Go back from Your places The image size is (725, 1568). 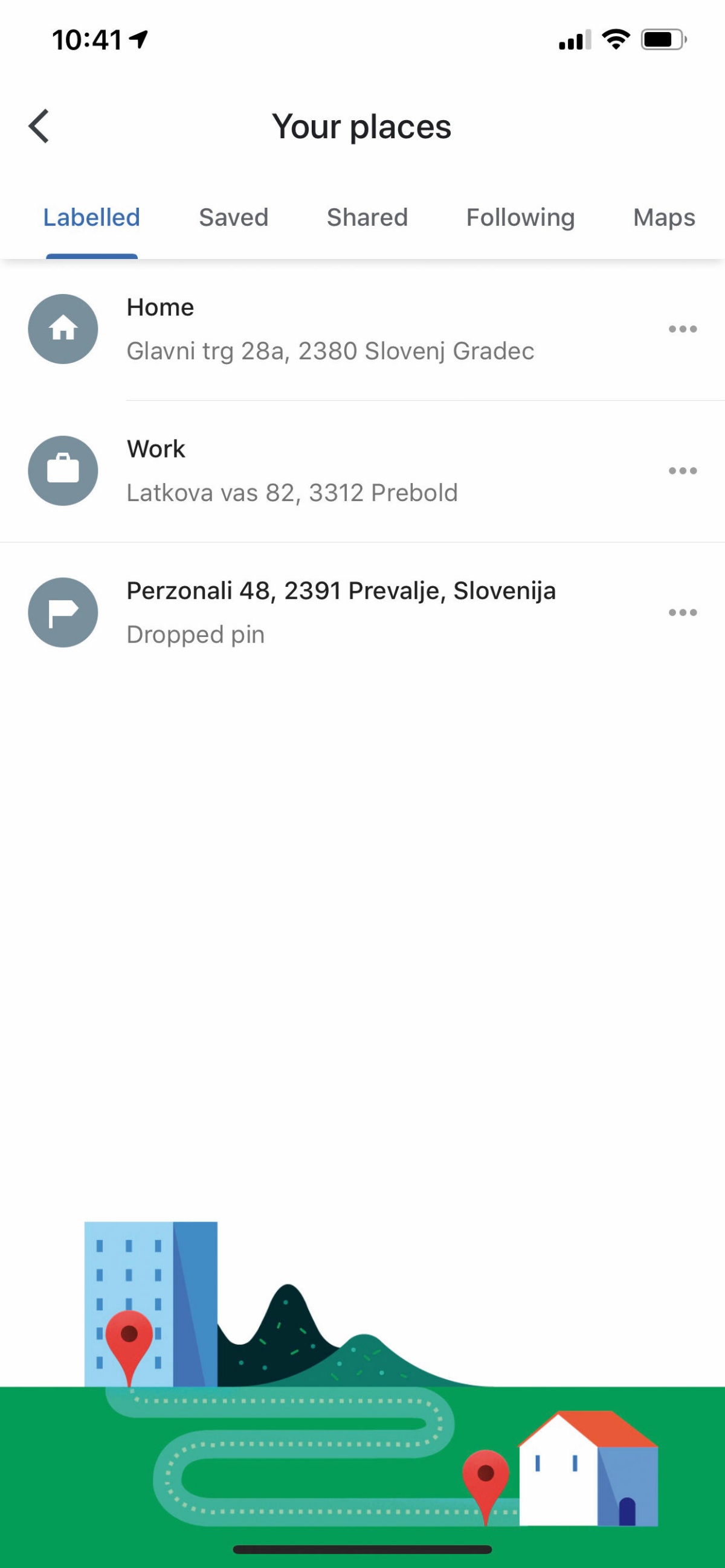coord(39,127)
